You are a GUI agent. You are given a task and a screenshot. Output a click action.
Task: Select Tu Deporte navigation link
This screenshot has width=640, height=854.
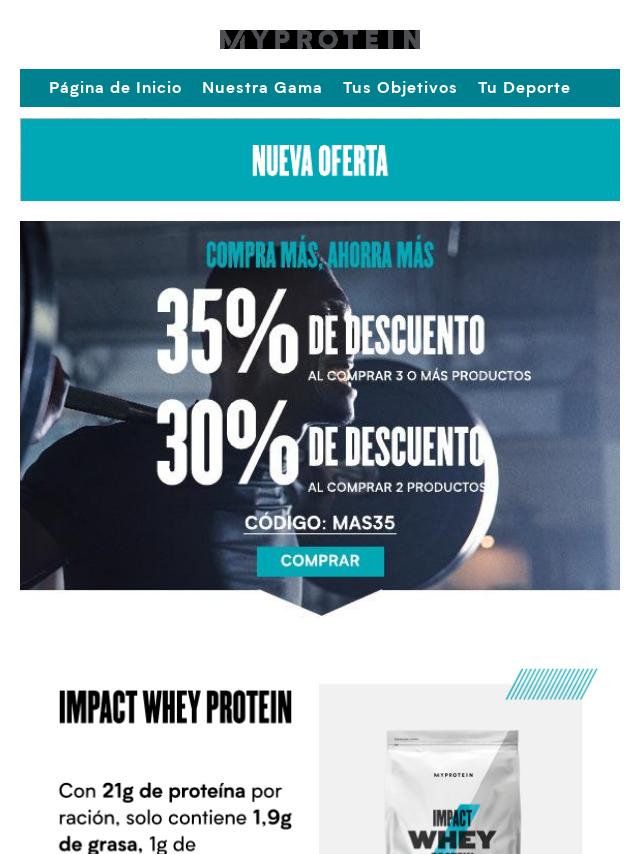(x=524, y=88)
